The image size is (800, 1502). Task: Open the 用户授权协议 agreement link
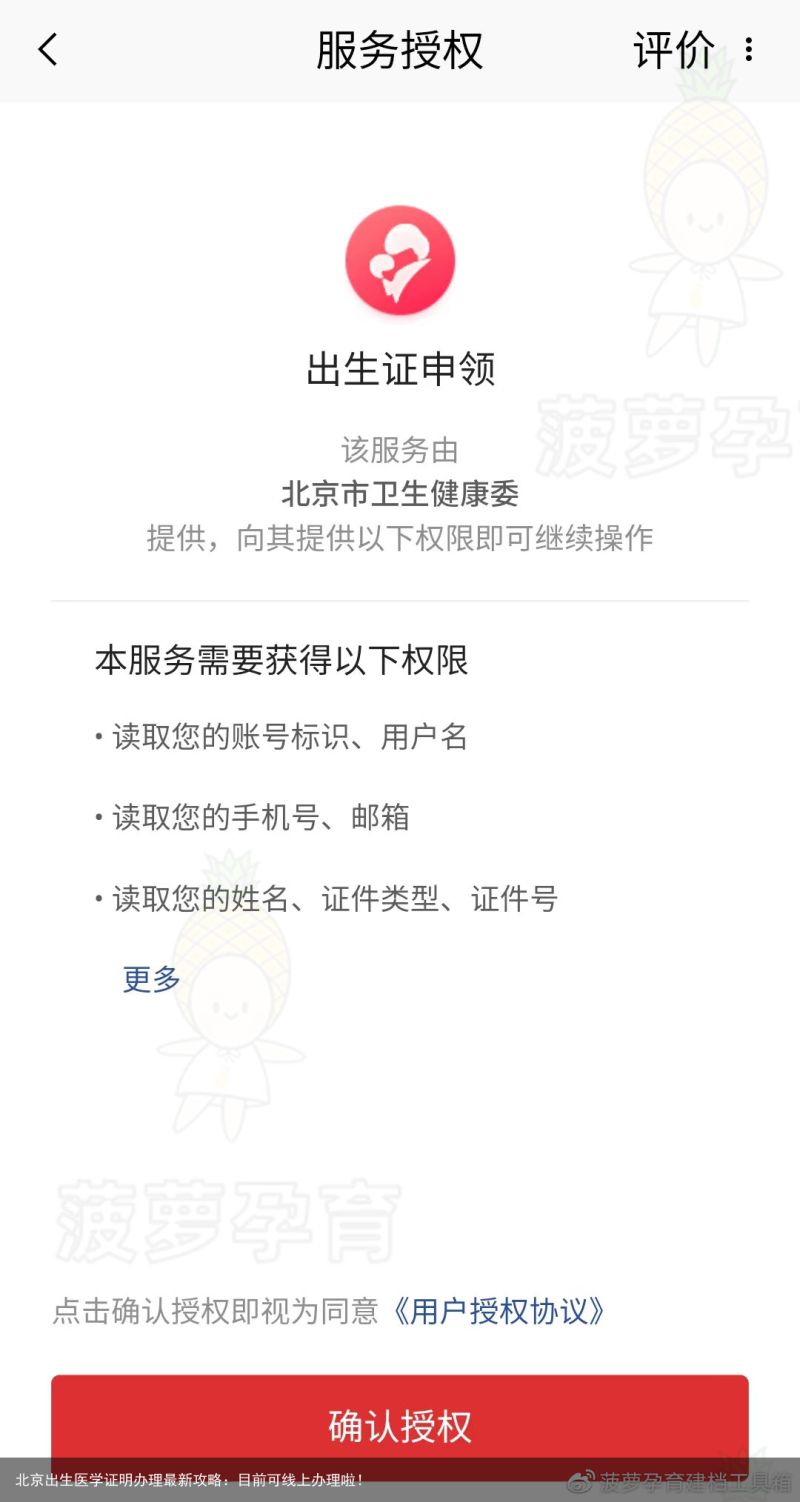pyautogui.click(x=497, y=1311)
